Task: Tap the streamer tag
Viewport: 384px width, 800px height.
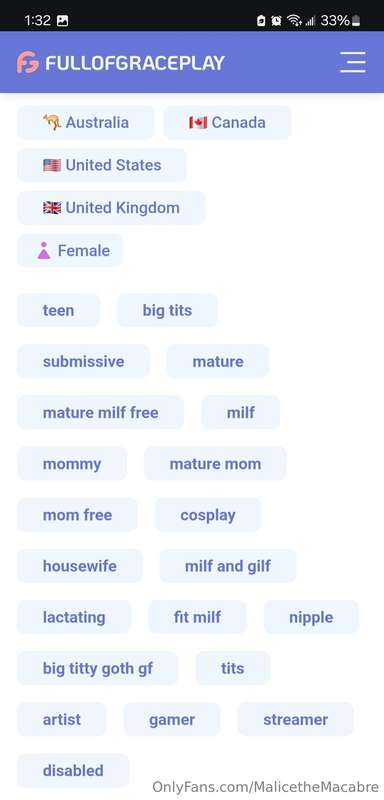Action: coord(295,719)
